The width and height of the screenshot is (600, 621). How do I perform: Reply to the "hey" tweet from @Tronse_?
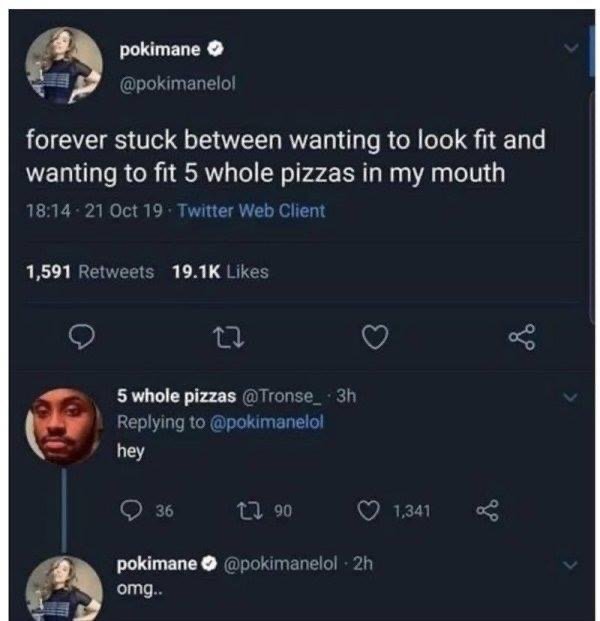[x=128, y=511]
